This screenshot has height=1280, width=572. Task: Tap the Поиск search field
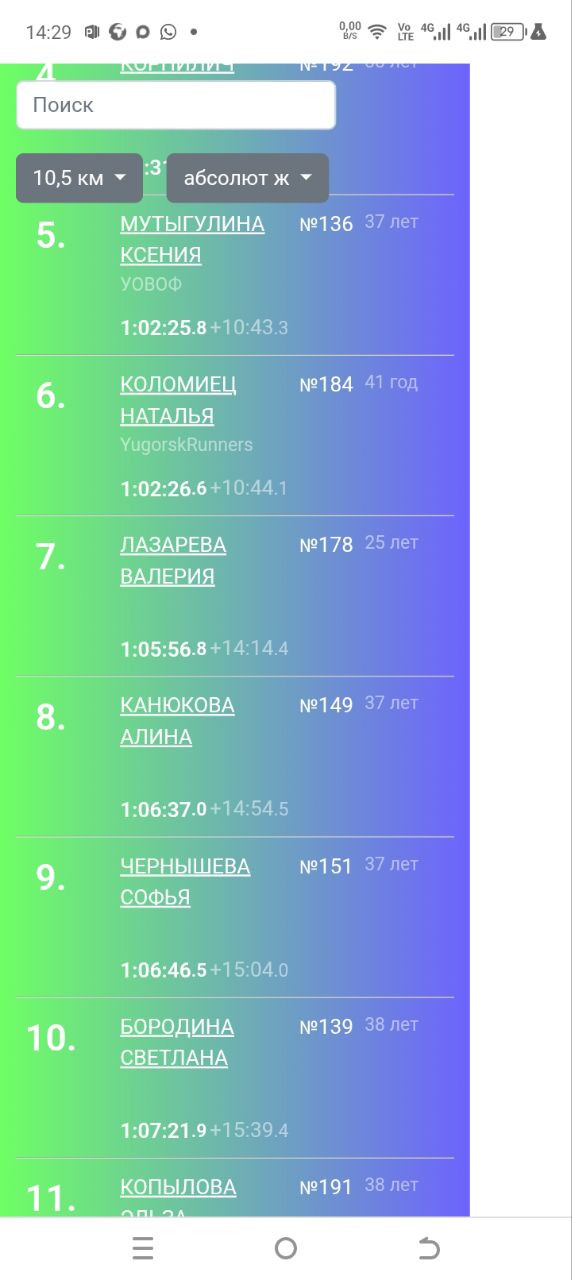(176, 105)
